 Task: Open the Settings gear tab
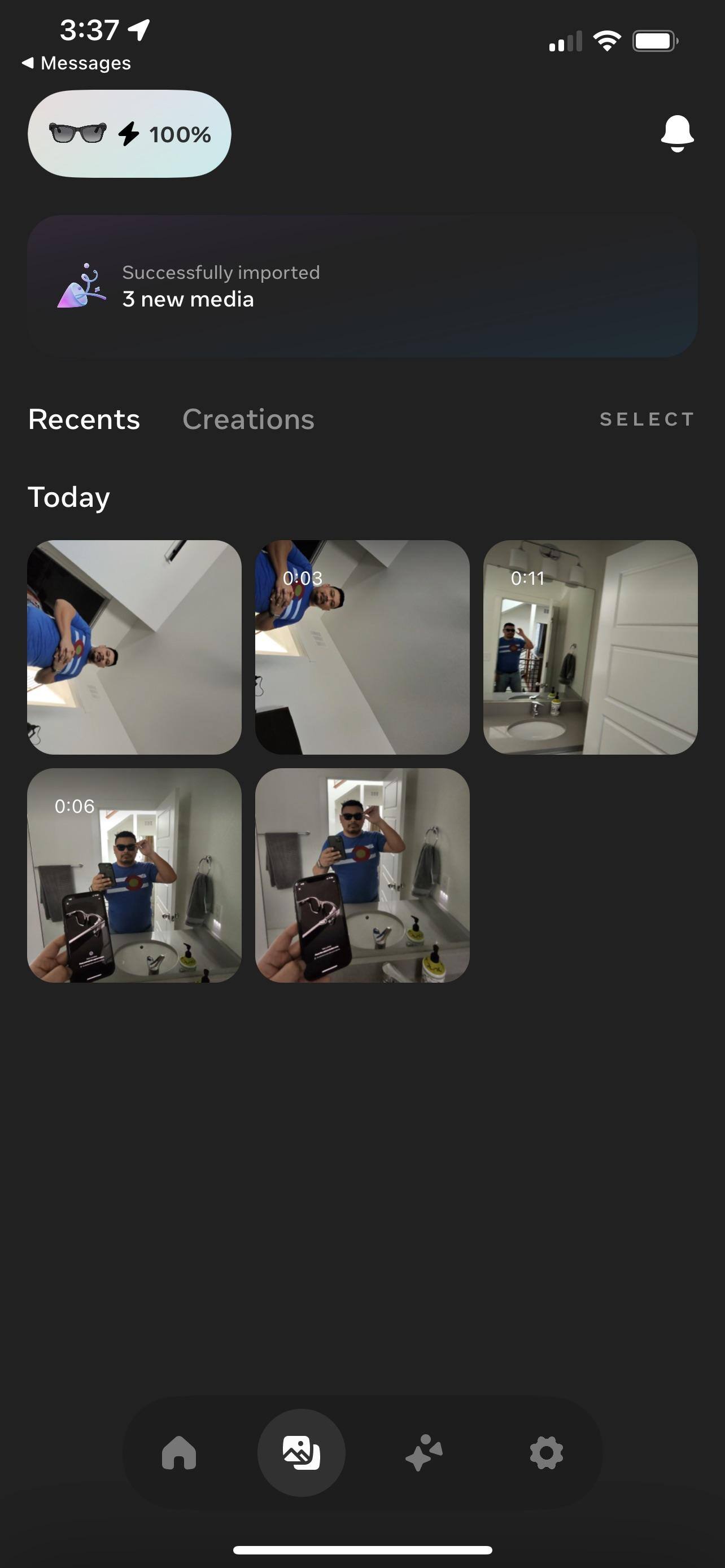546,1453
